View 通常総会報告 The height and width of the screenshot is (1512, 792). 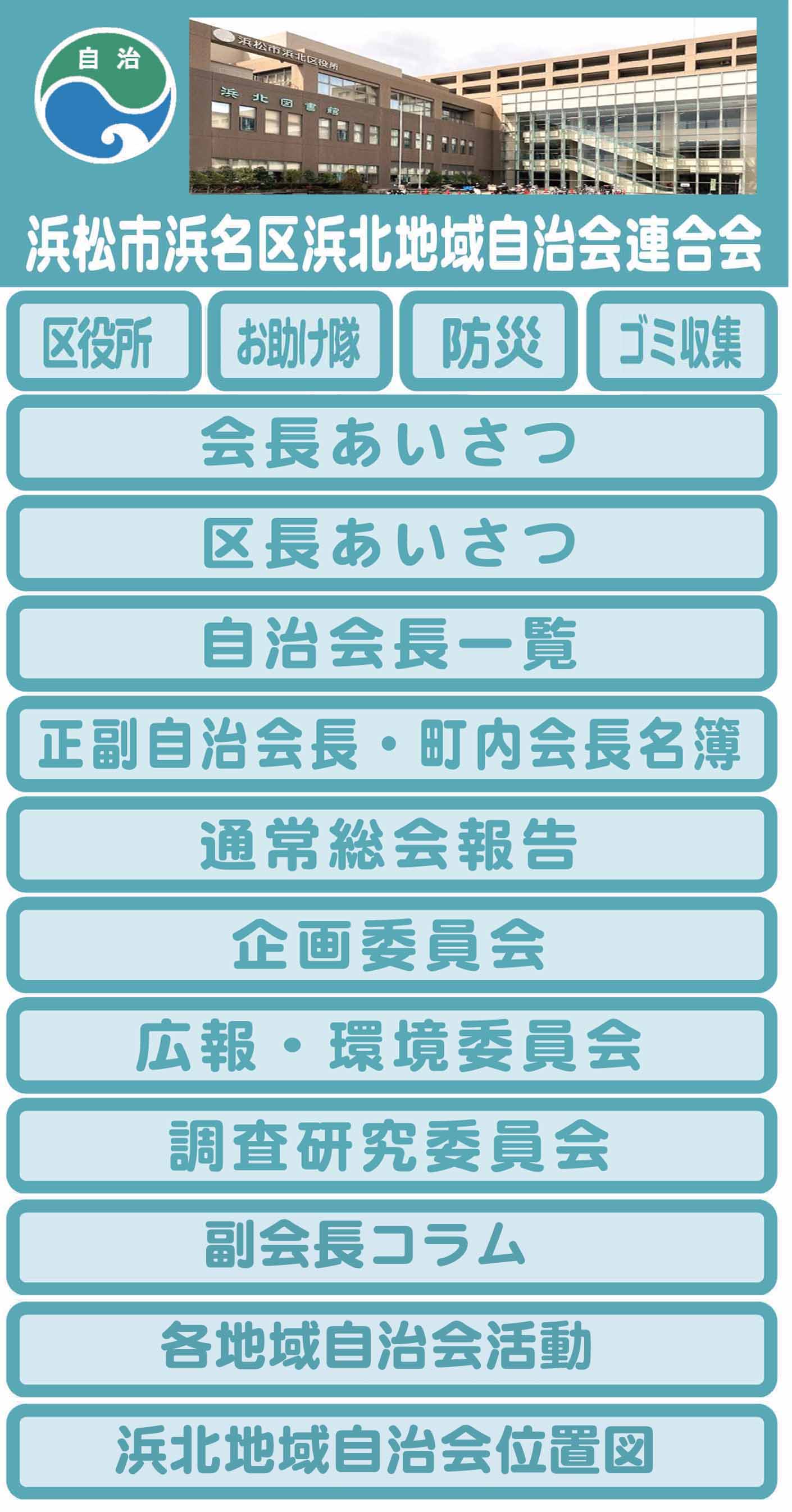click(x=392, y=845)
